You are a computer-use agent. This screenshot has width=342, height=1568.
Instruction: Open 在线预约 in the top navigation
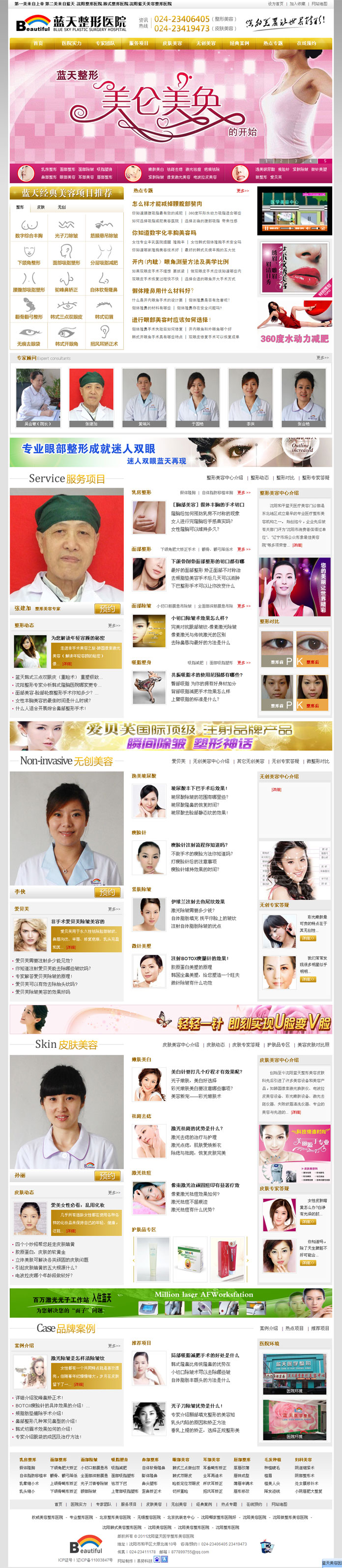(306, 43)
